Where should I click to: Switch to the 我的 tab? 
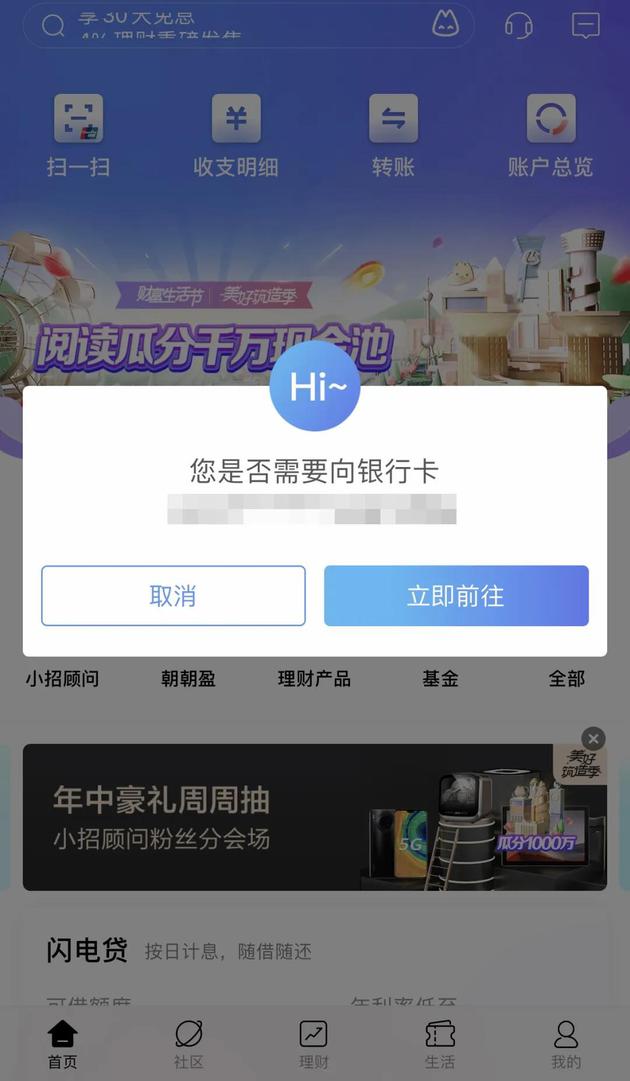[x=566, y=1044]
